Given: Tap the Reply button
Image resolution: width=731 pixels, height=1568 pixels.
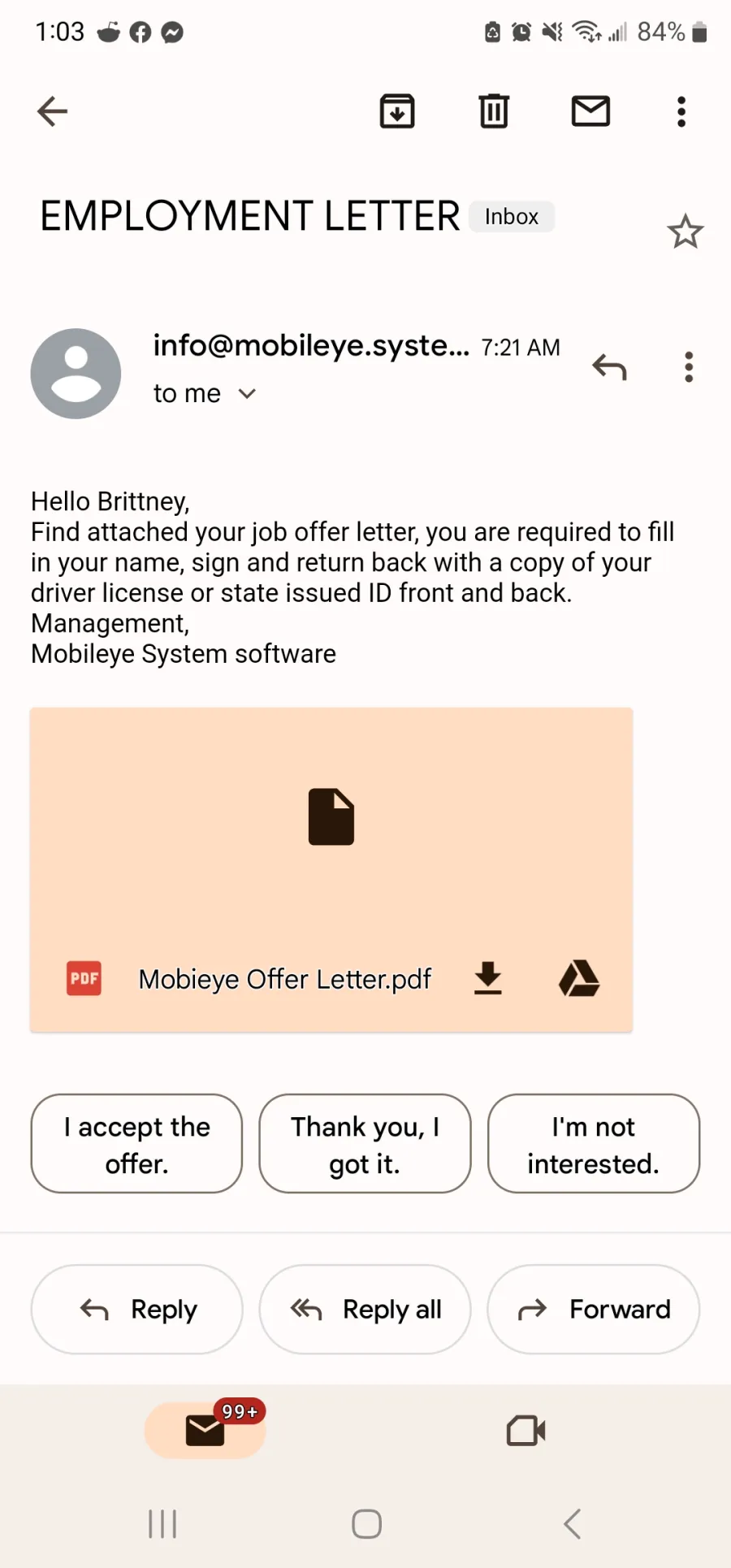Looking at the screenshot, I should [136, 1309].
